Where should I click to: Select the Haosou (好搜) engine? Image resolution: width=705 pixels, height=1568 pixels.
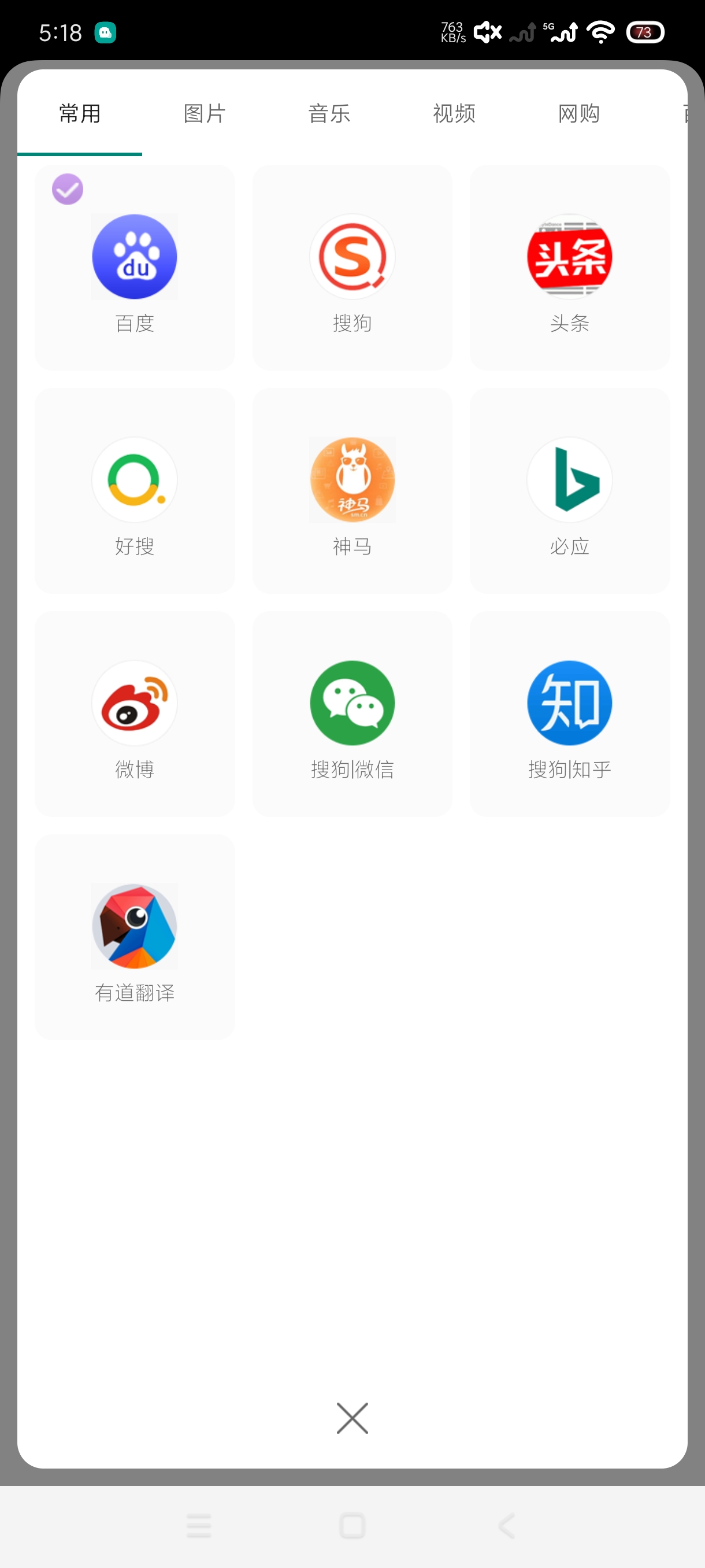pyautogui.click(x=135, y=491)
